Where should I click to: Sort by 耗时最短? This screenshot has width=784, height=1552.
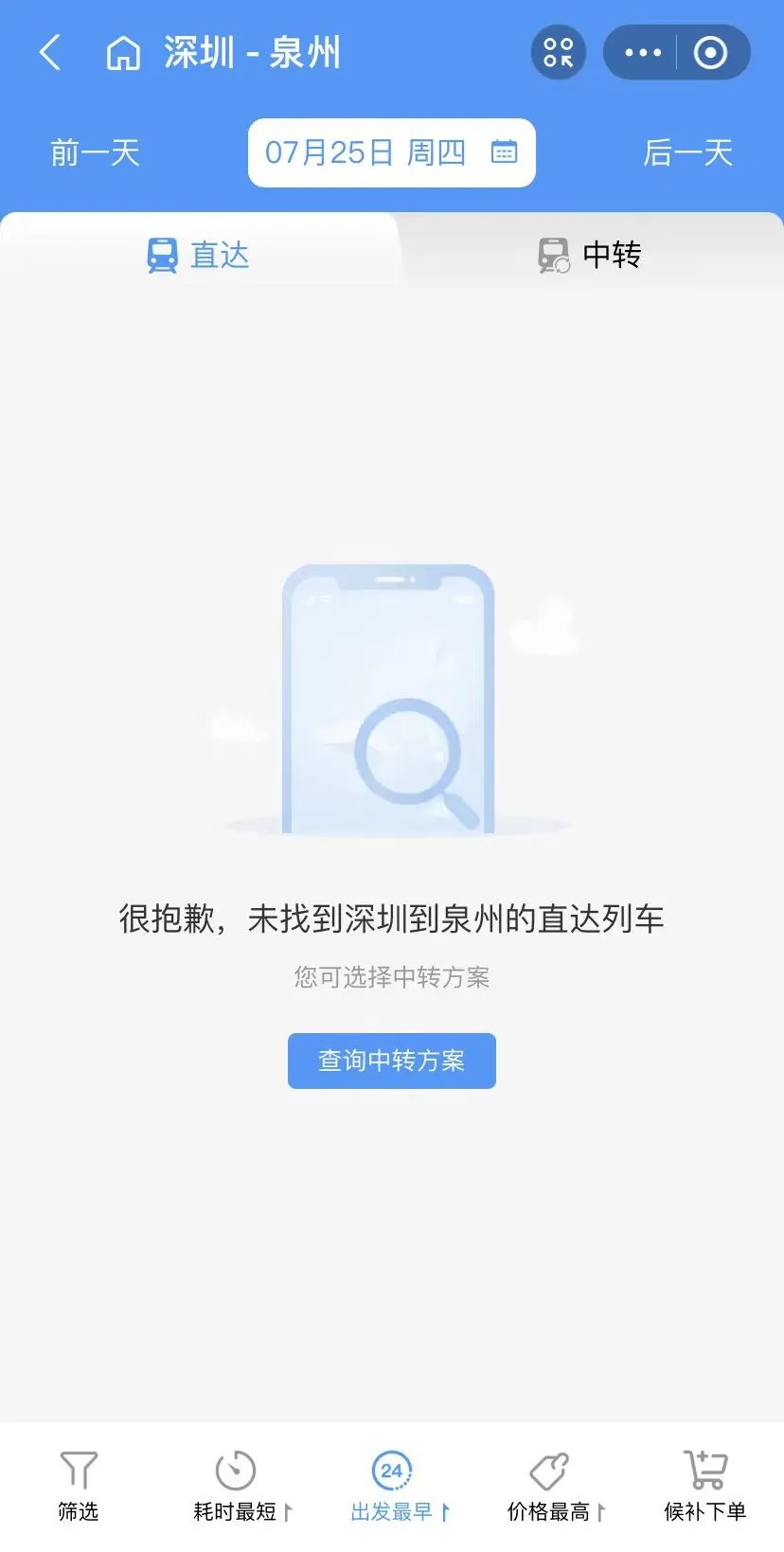tap(237, 1486)
